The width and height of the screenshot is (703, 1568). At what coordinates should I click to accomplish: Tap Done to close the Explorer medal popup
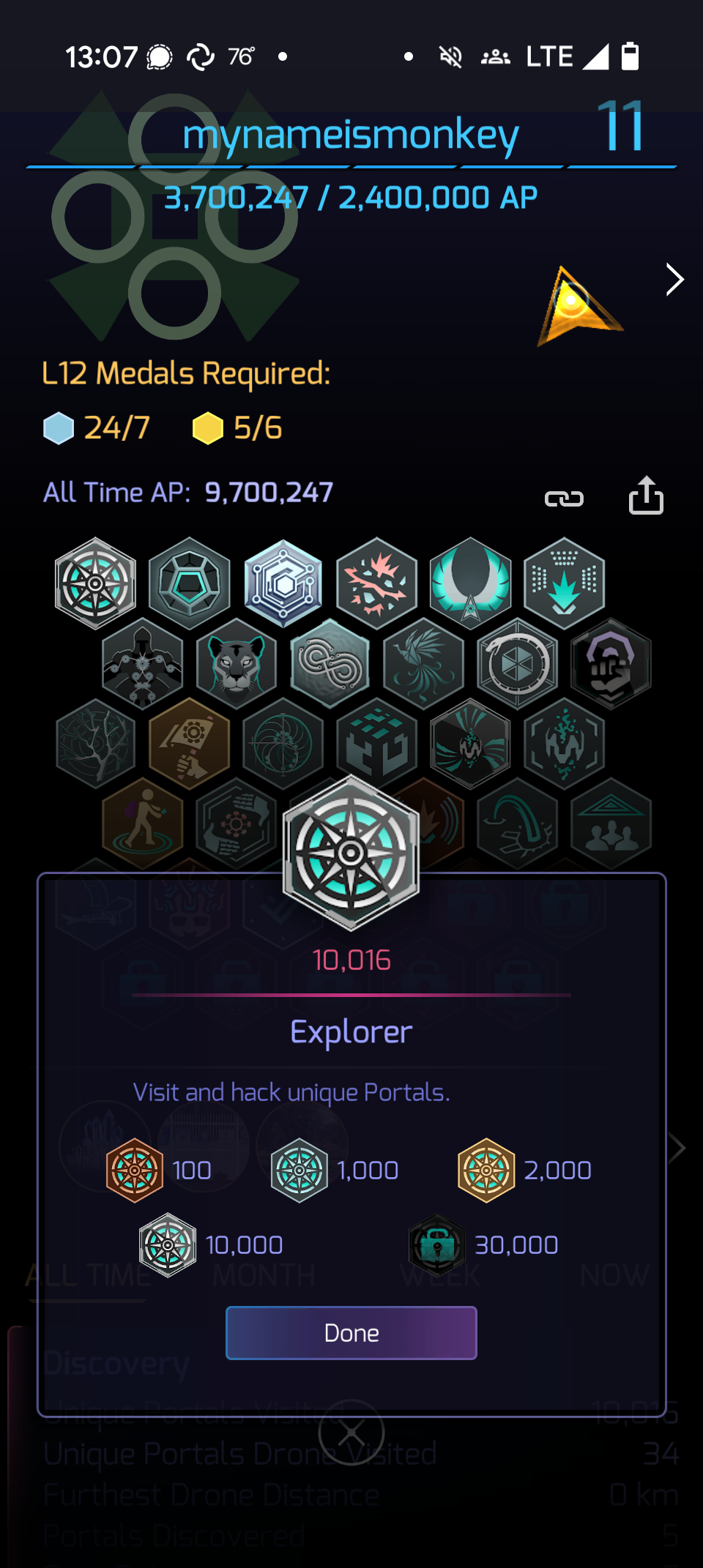pyautogui.click(x=351, y=1333)
